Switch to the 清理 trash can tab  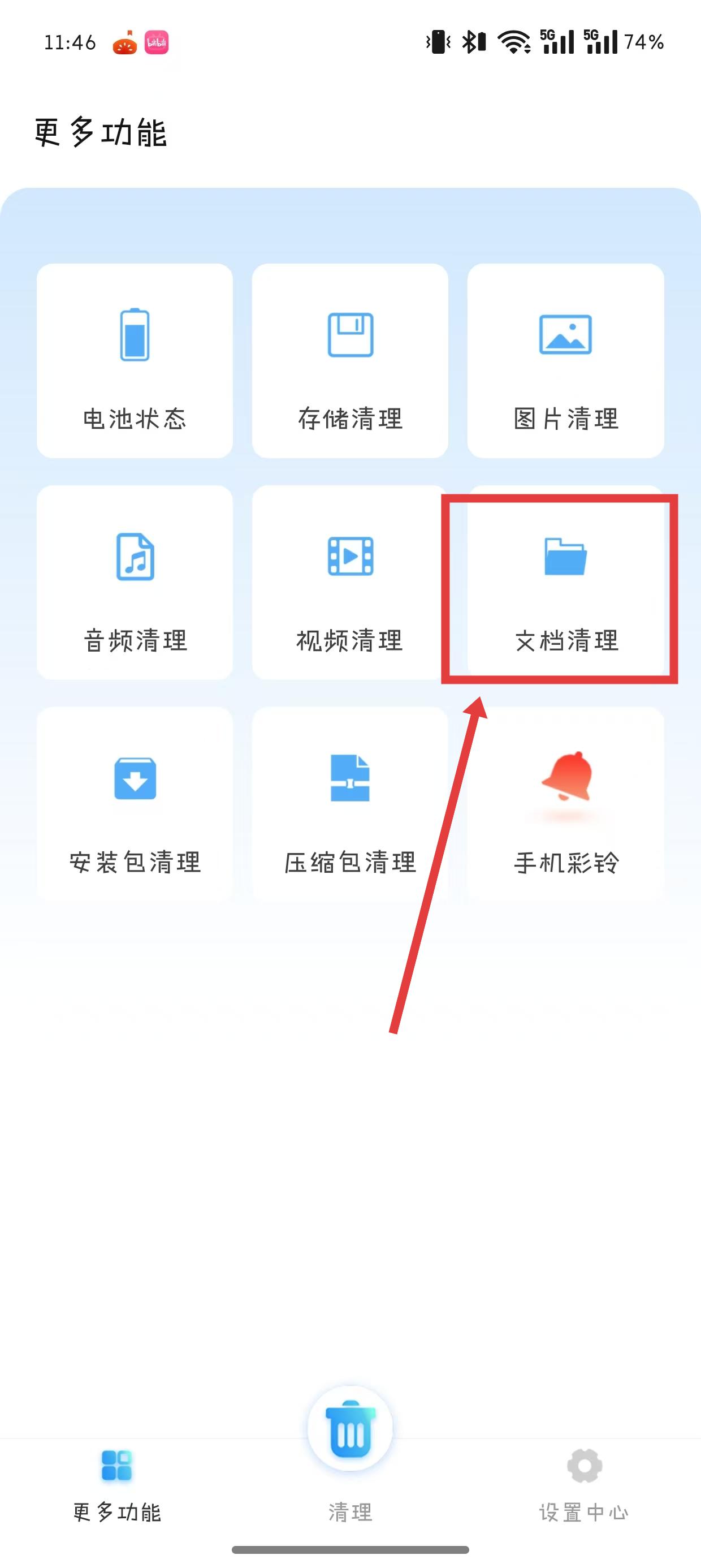tap(350, 1455)
